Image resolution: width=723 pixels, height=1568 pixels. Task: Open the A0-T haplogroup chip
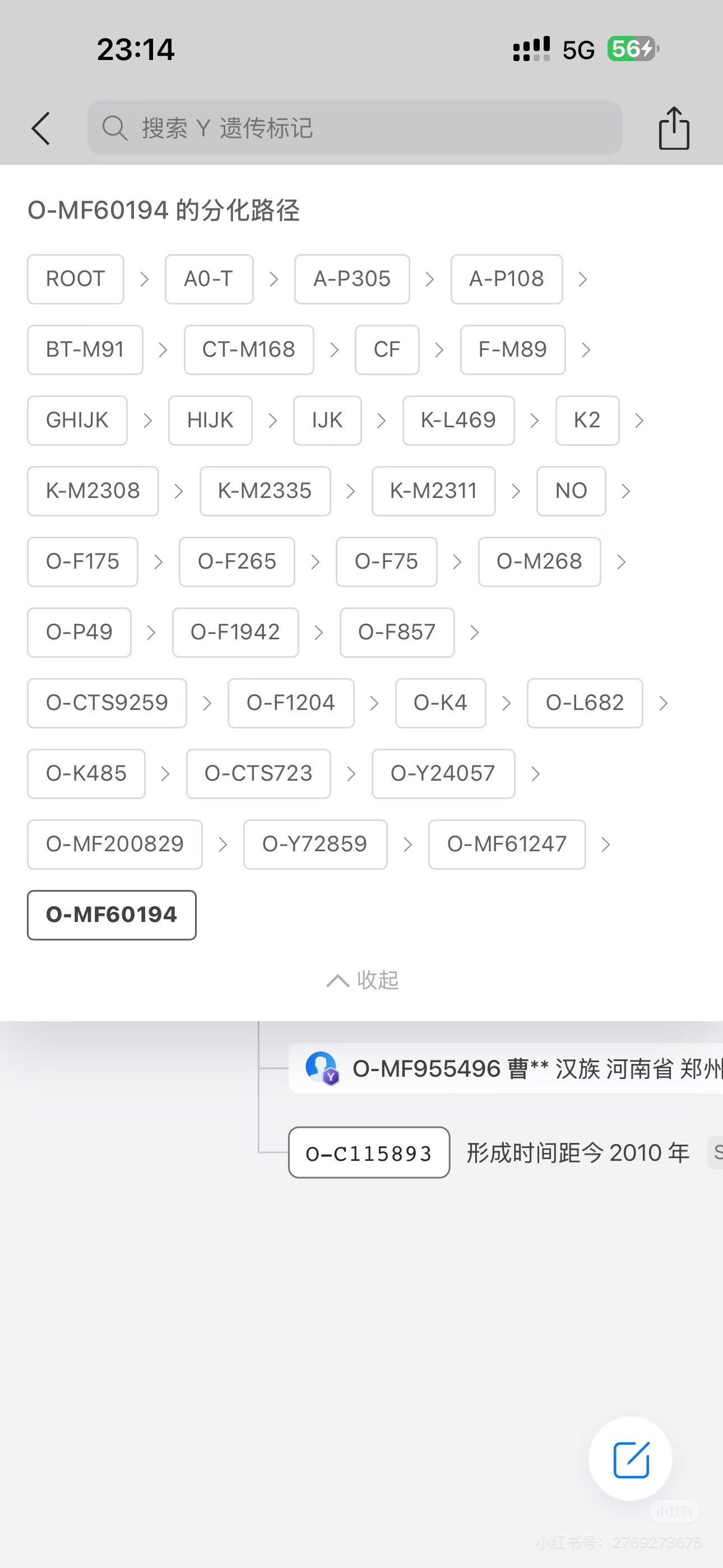click(x=208, y=279)
